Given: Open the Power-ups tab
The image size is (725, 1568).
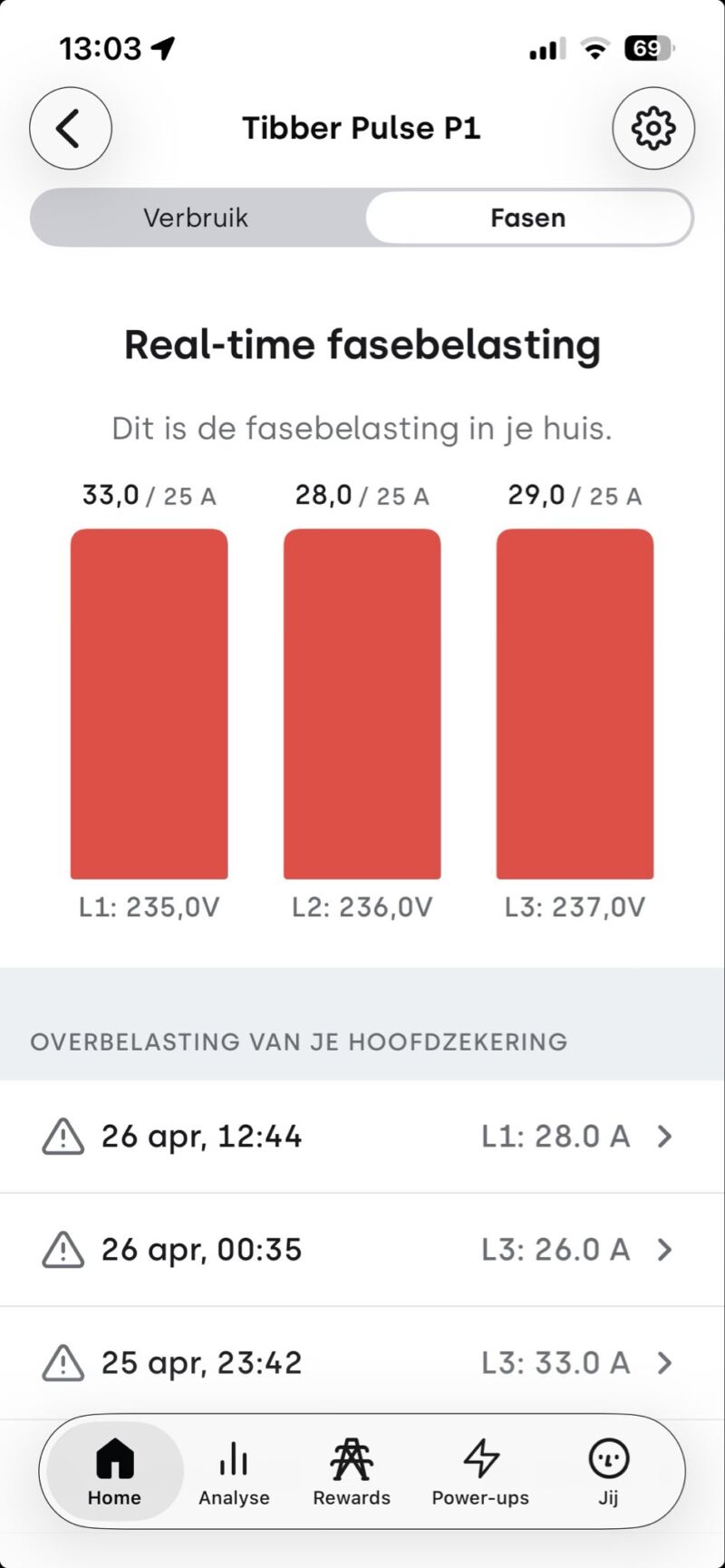Looking at the screenshot, I should click(x=480, y=1471).
